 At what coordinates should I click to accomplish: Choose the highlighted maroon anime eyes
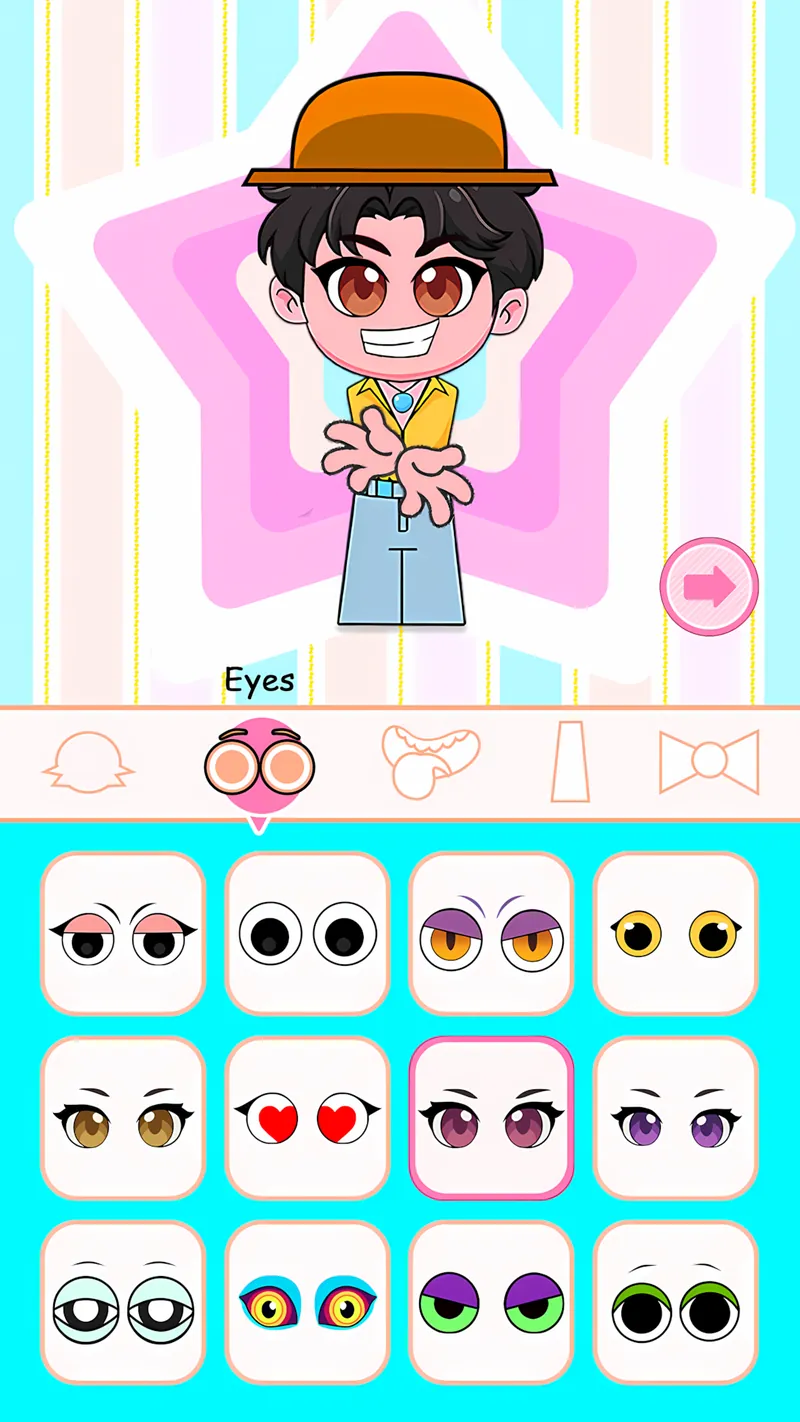tap(491, 1117)
